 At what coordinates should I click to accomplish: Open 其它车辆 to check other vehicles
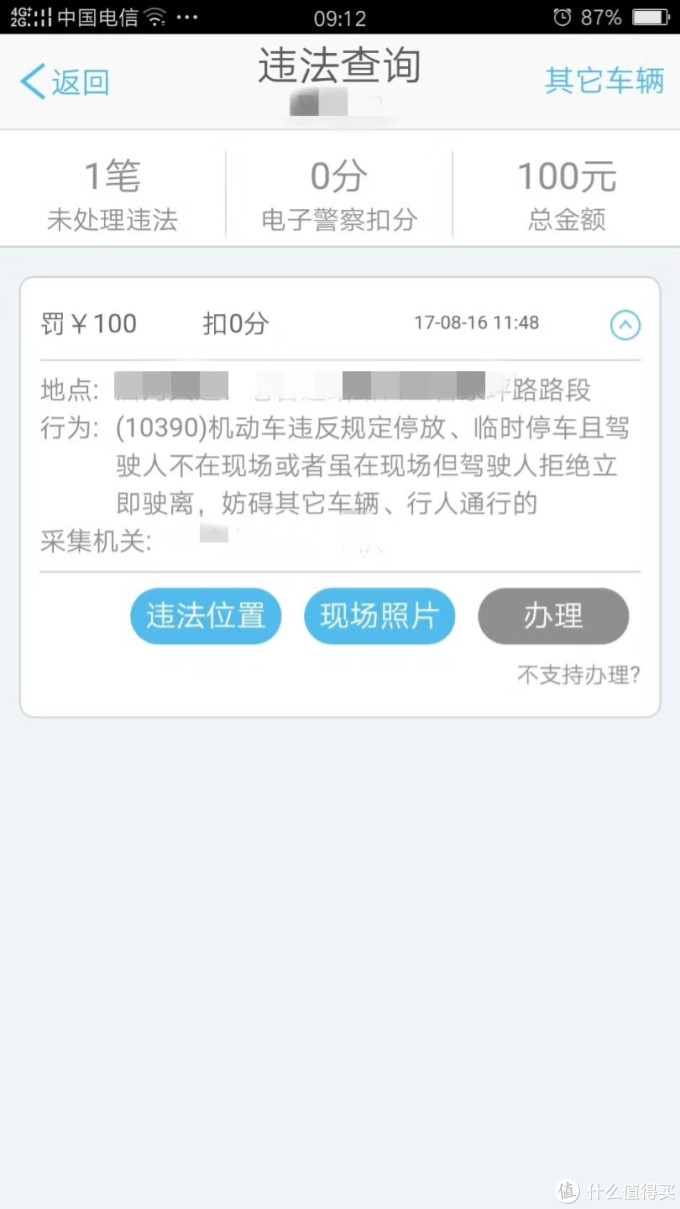coord(604,80)
